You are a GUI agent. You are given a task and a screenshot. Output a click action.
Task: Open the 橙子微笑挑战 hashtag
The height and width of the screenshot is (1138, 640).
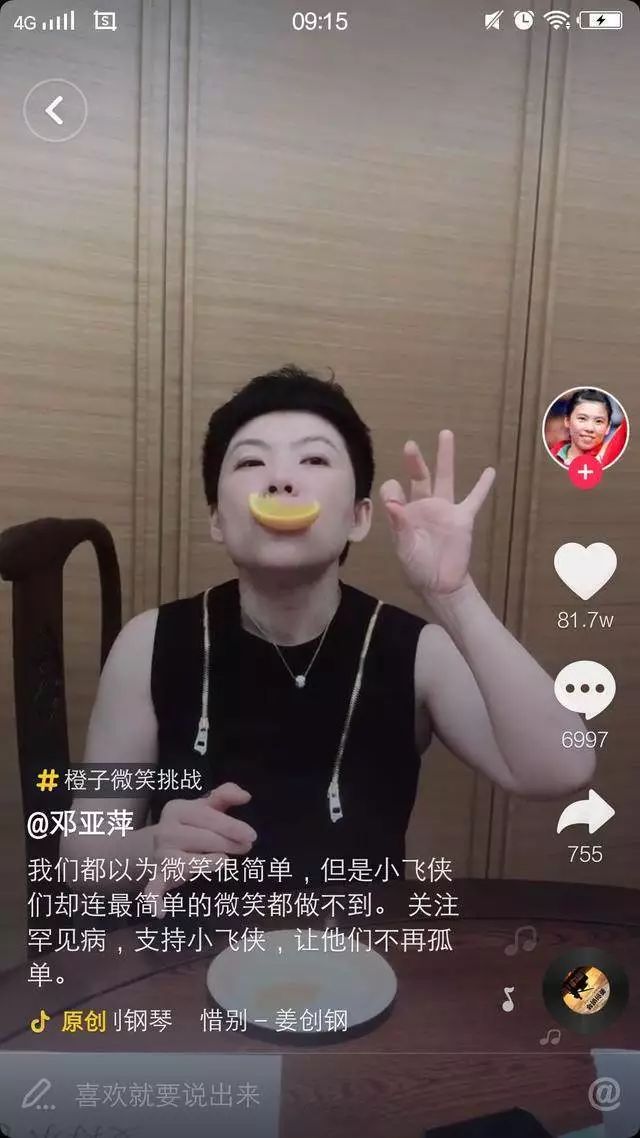point(120,780)
